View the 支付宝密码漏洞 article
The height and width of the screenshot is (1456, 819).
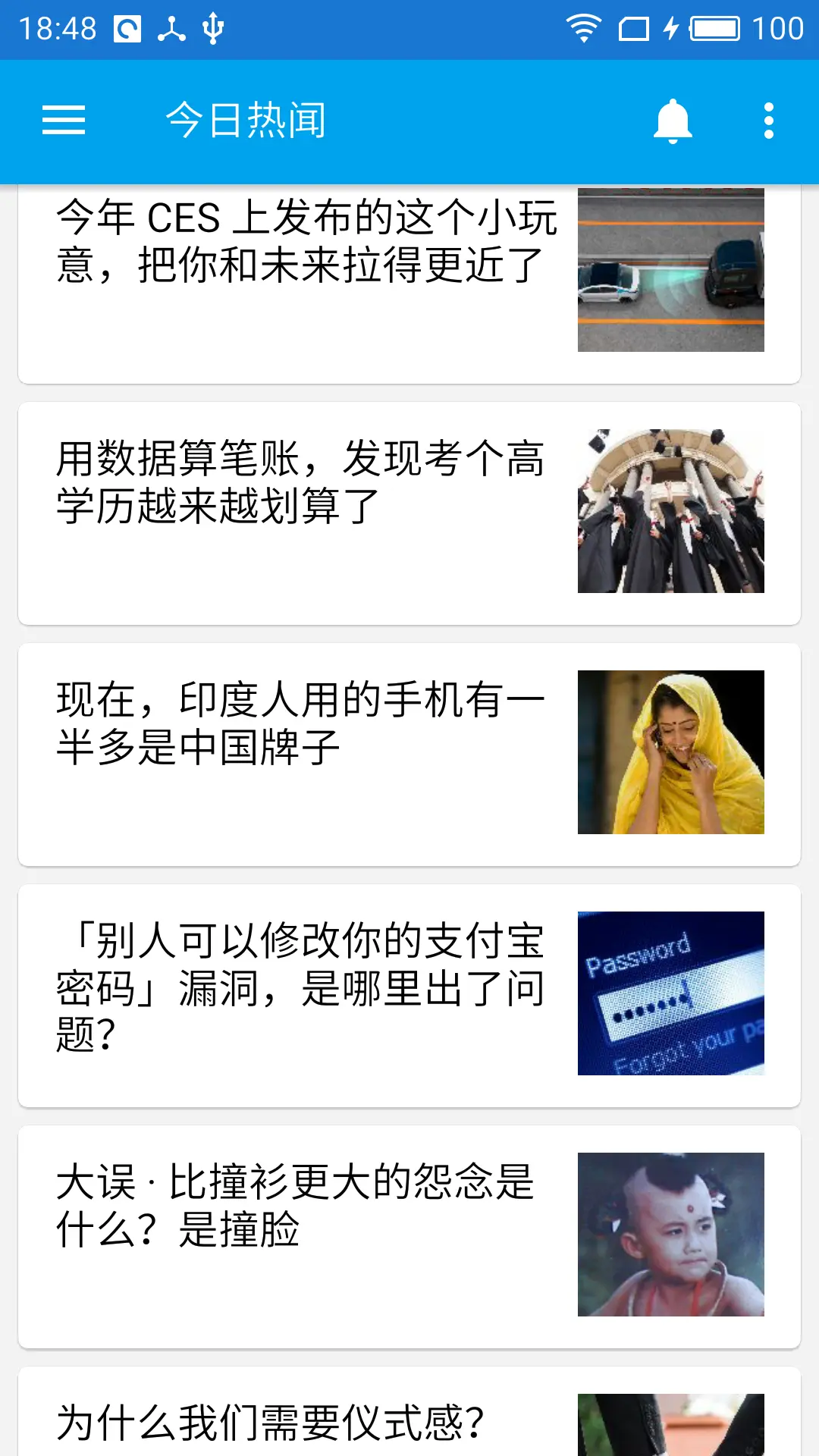point(300,987)
